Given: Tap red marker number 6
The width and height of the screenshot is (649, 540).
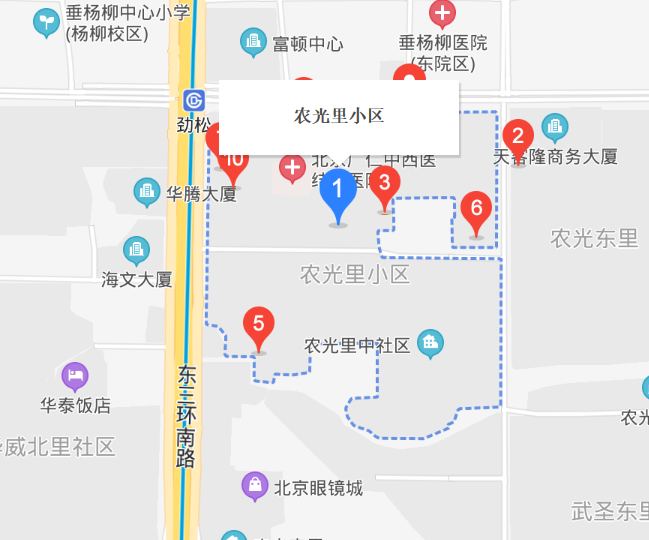Looking at the screenshot, I should coord(476,209).
